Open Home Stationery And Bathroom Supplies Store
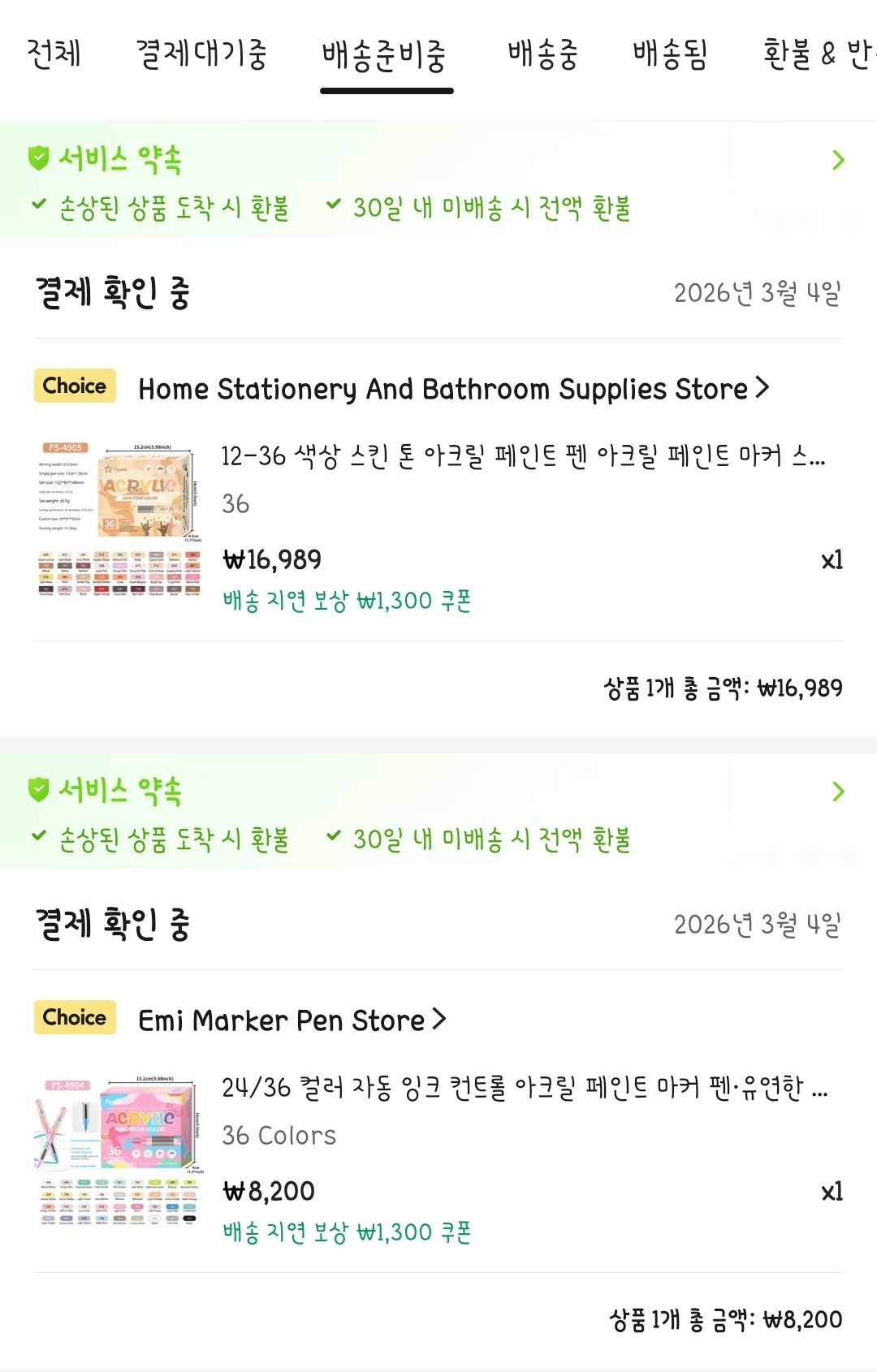 coord(452,389)
